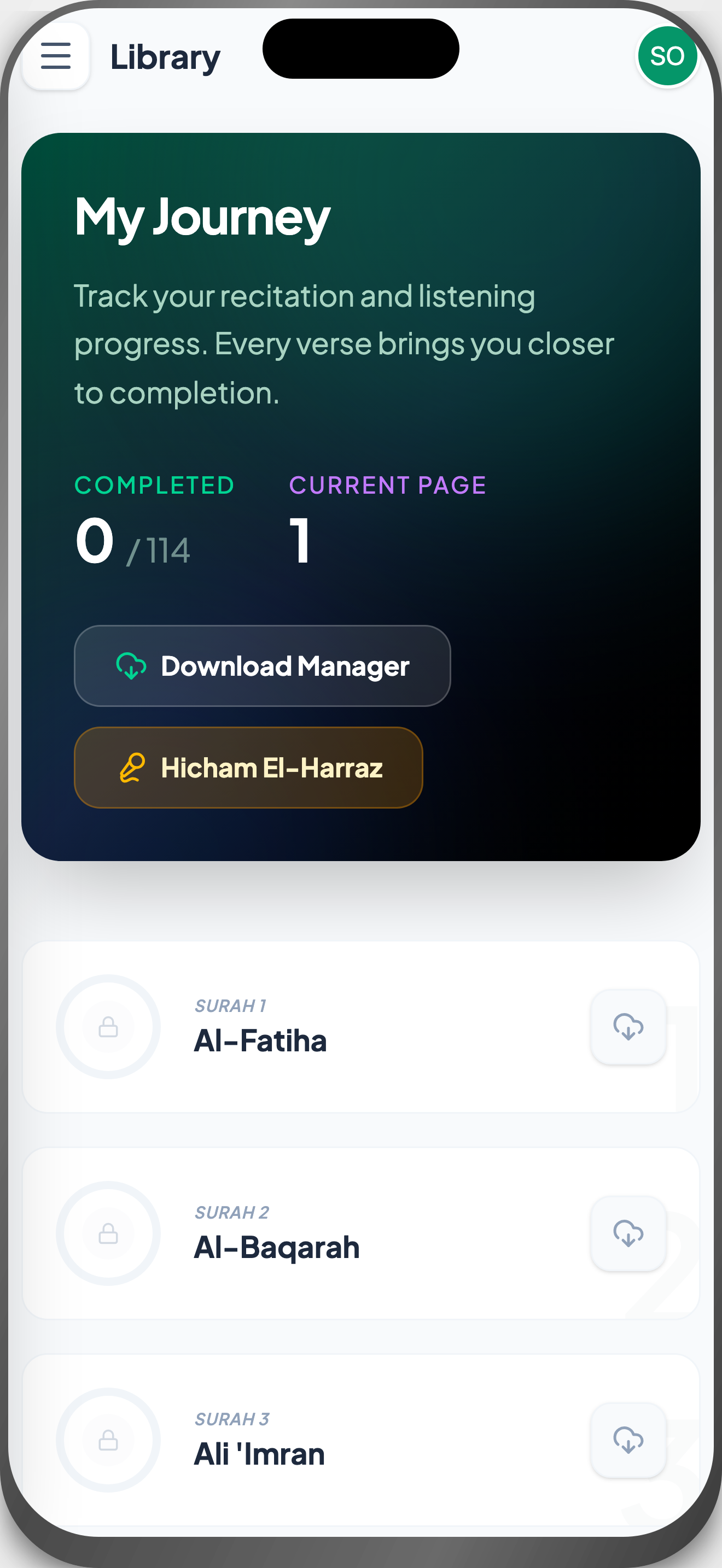Open the Al-Baqarah surah card
The height and width of the screenshot is (1568, 722).
click(x=341, y=1233)
